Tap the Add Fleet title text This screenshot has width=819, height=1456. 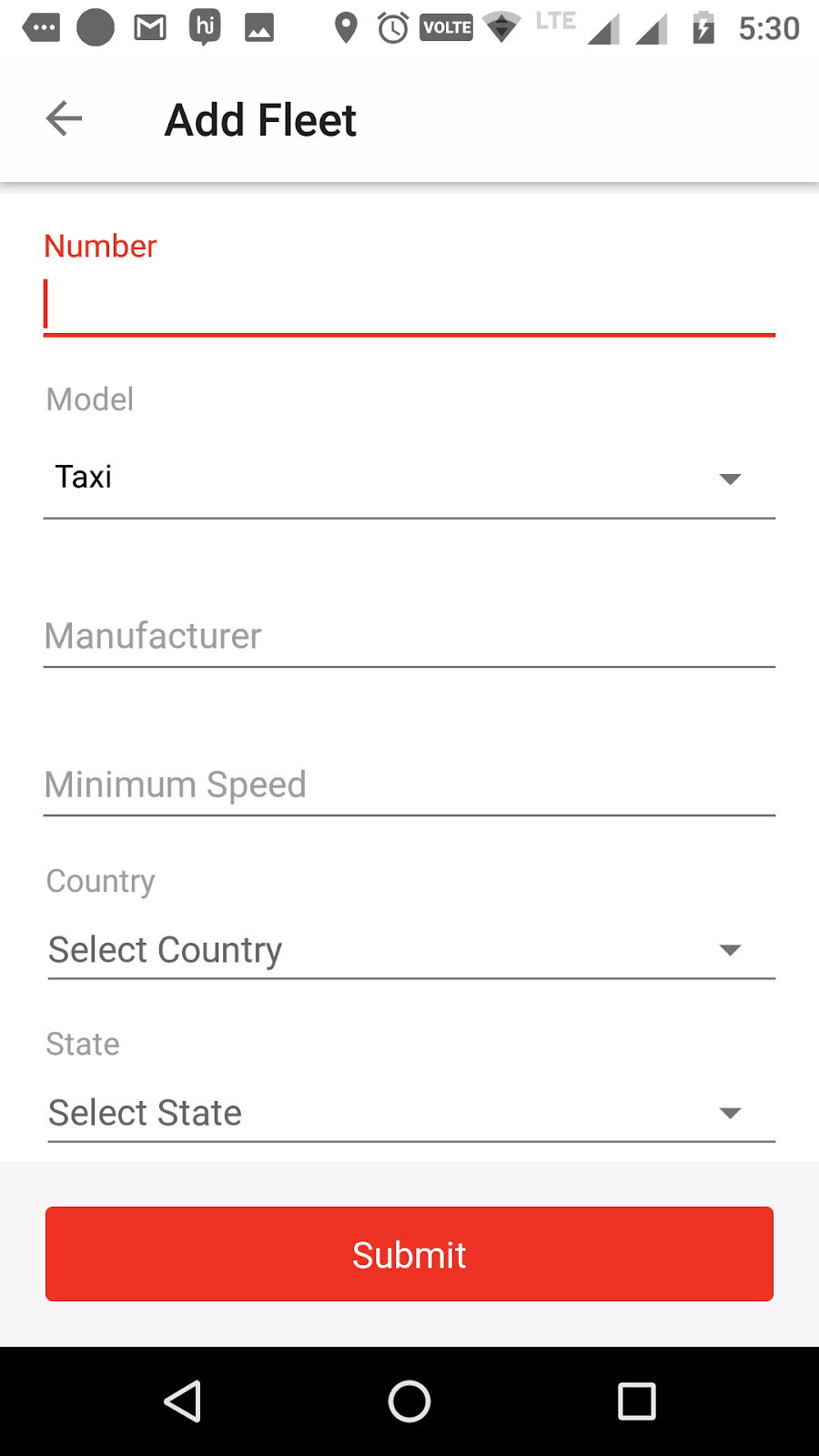click(x=259, y=119)
